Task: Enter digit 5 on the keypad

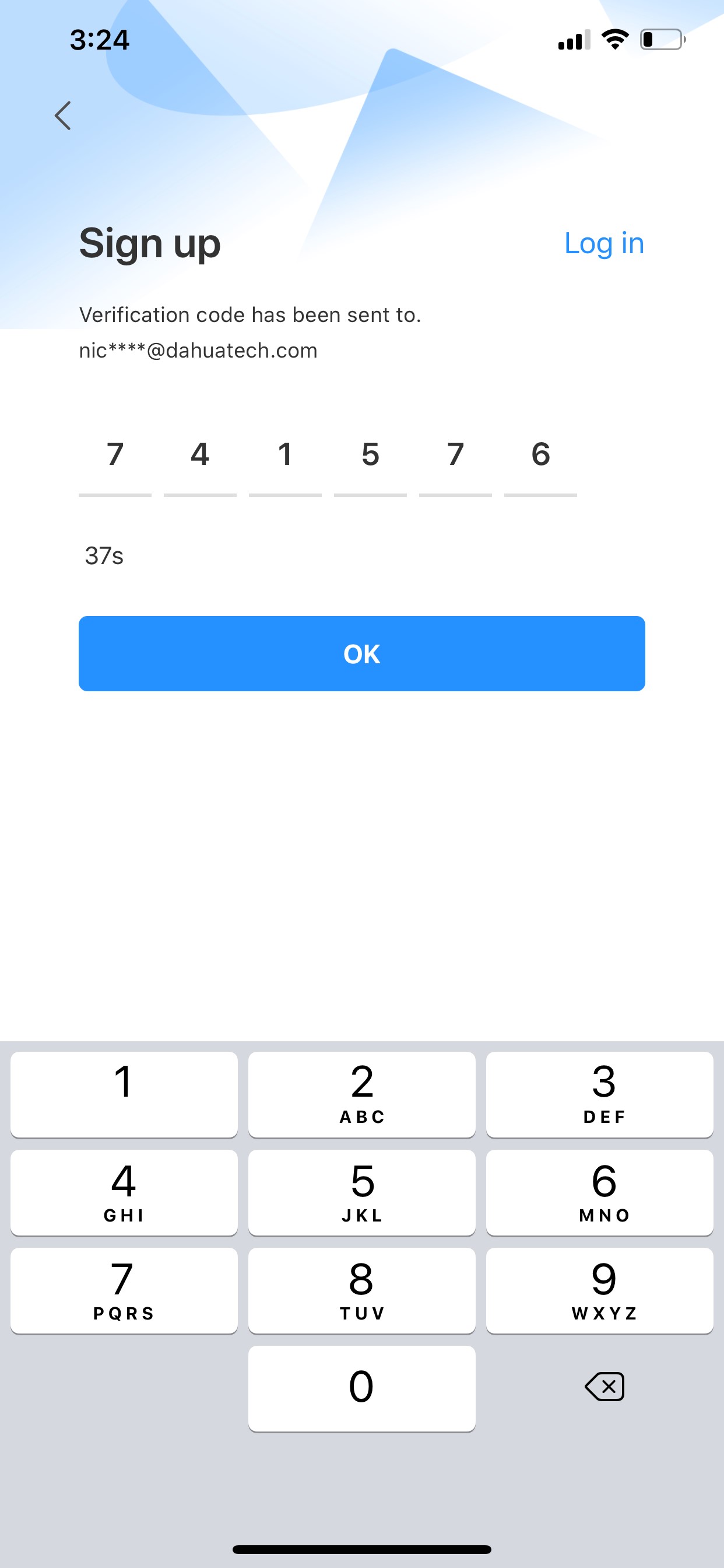Action: click(x=361, y=1192)
